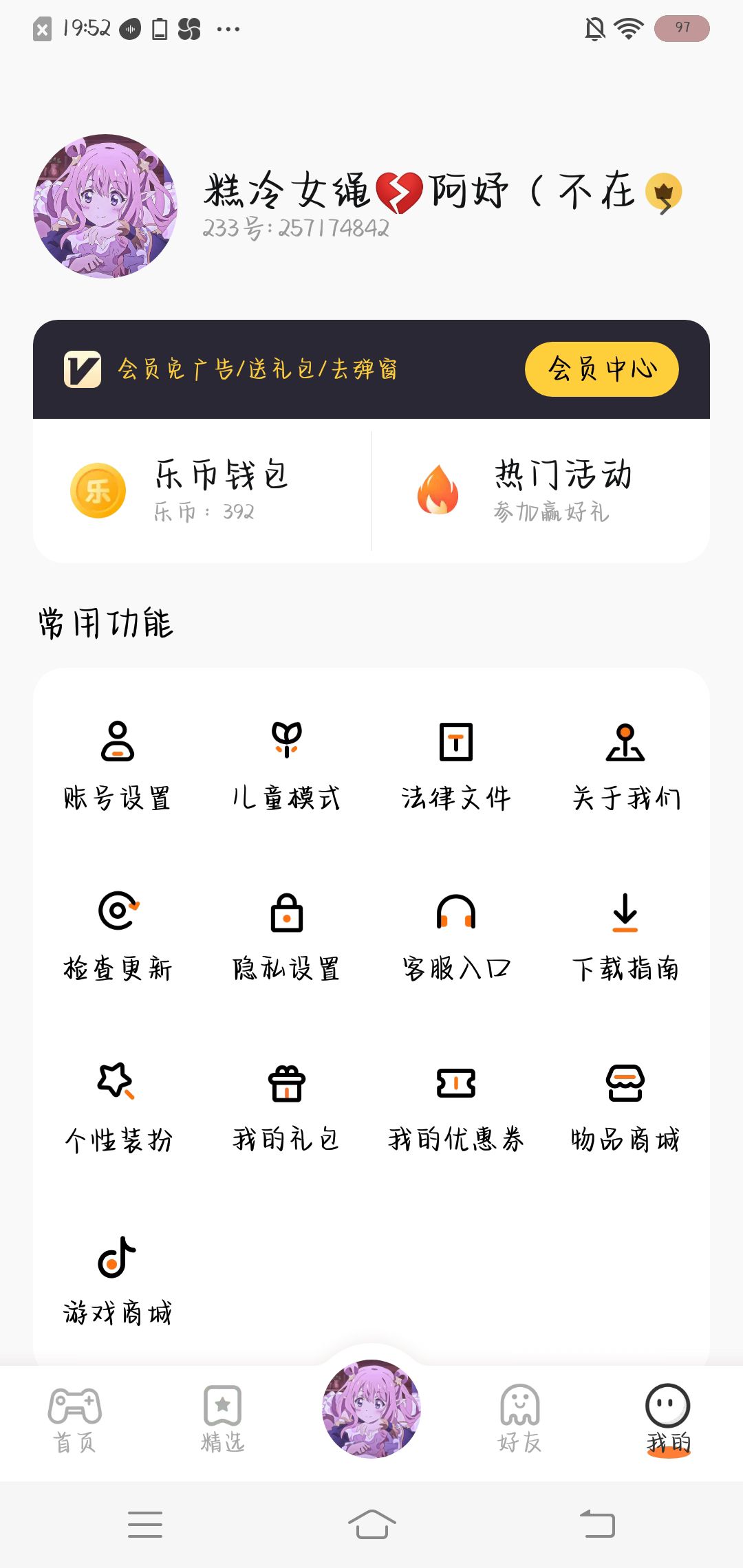
Task: Open the 会员中心 button
Action: [x=601, y=369]
